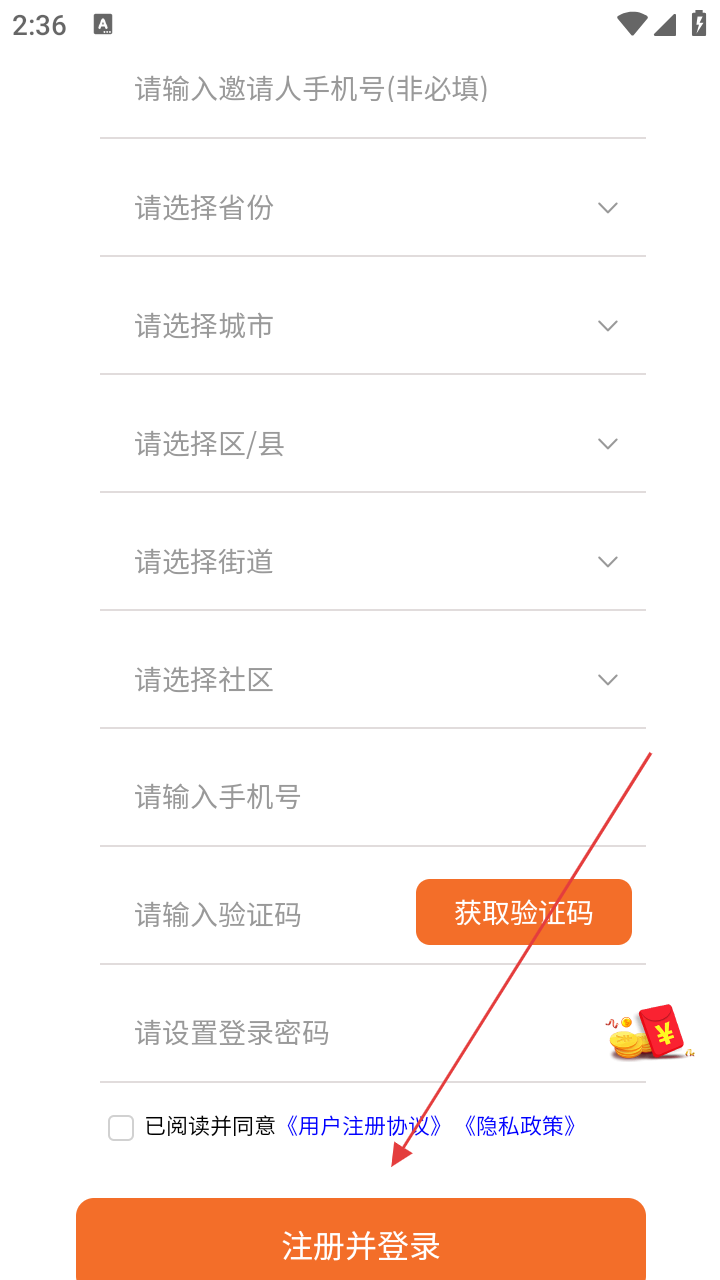Expand the district/county selector 请选择区/县

coord(372,444)
